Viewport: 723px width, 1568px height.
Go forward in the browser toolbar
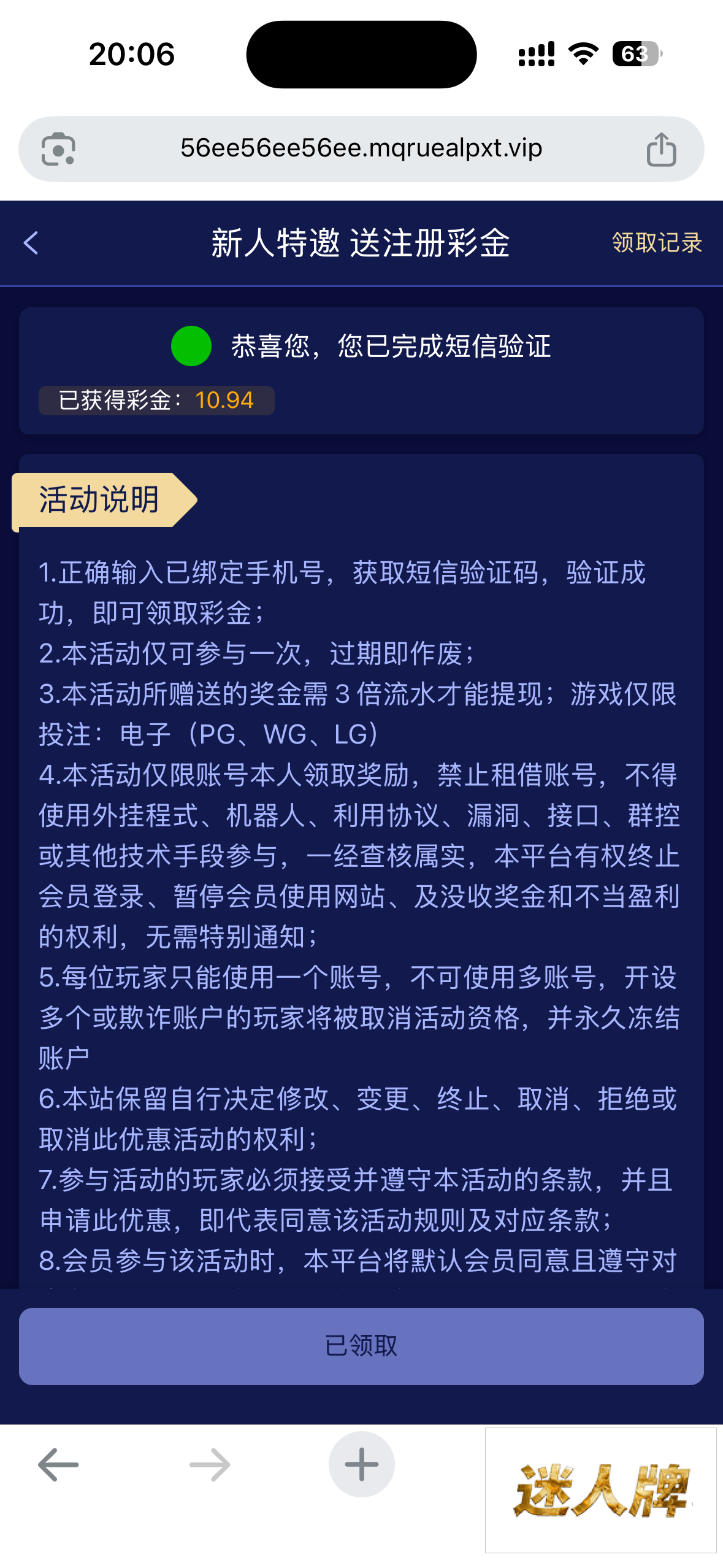point(210,1465)
